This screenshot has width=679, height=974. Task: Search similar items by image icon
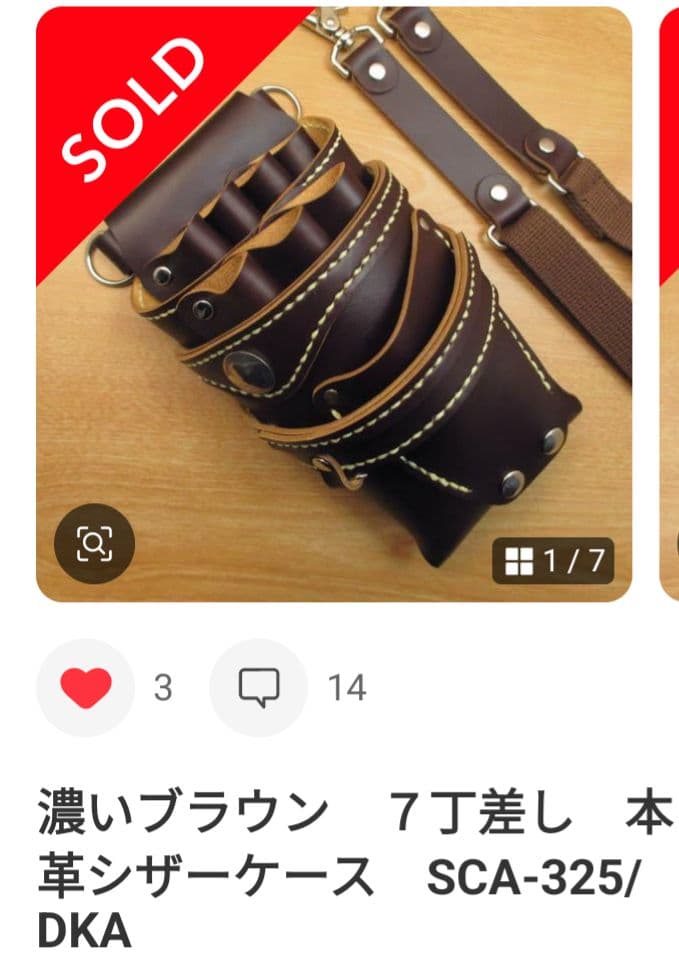coord(93,544)
